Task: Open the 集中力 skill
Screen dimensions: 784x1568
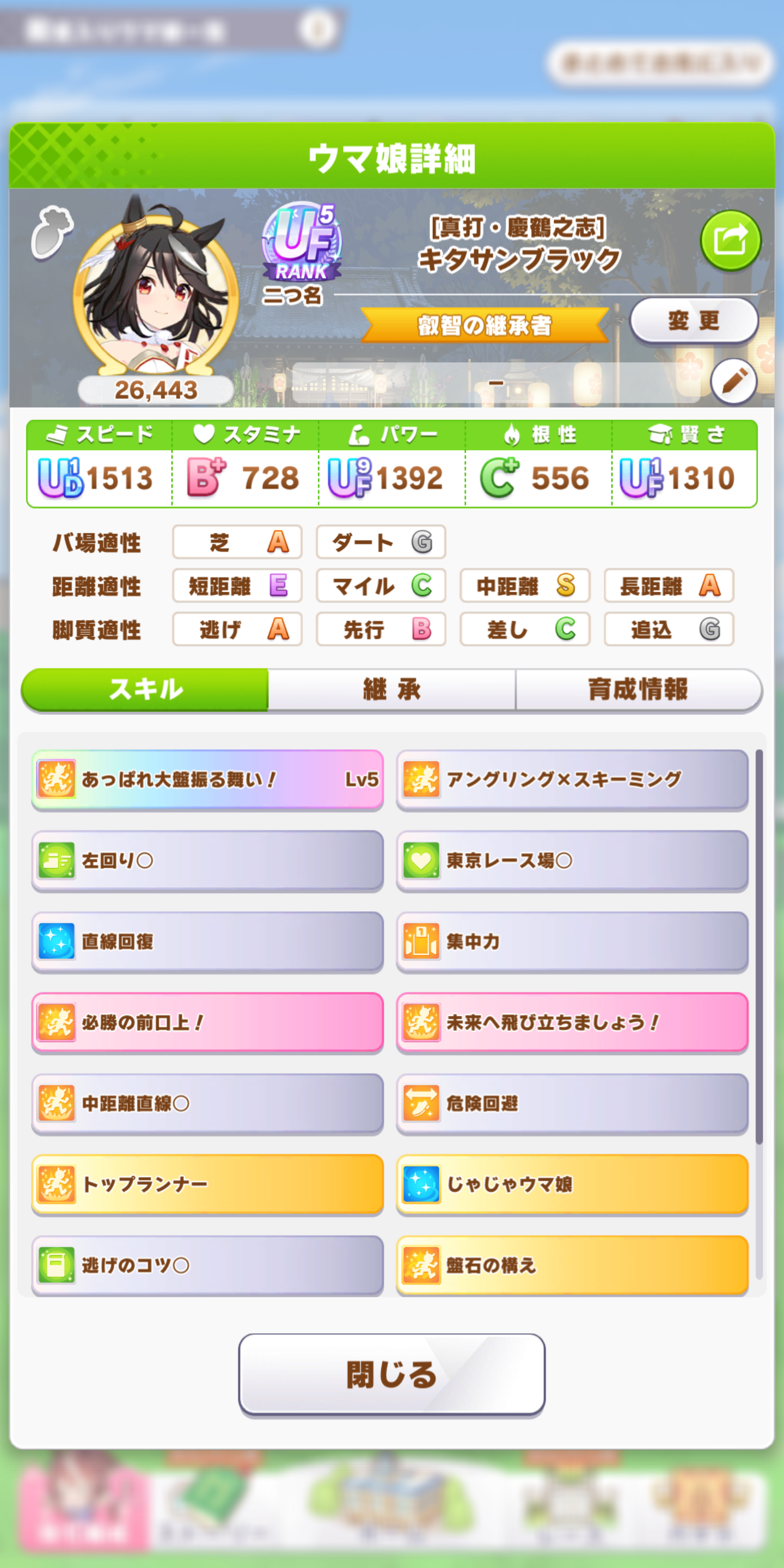Action: (x=572, y=941)
